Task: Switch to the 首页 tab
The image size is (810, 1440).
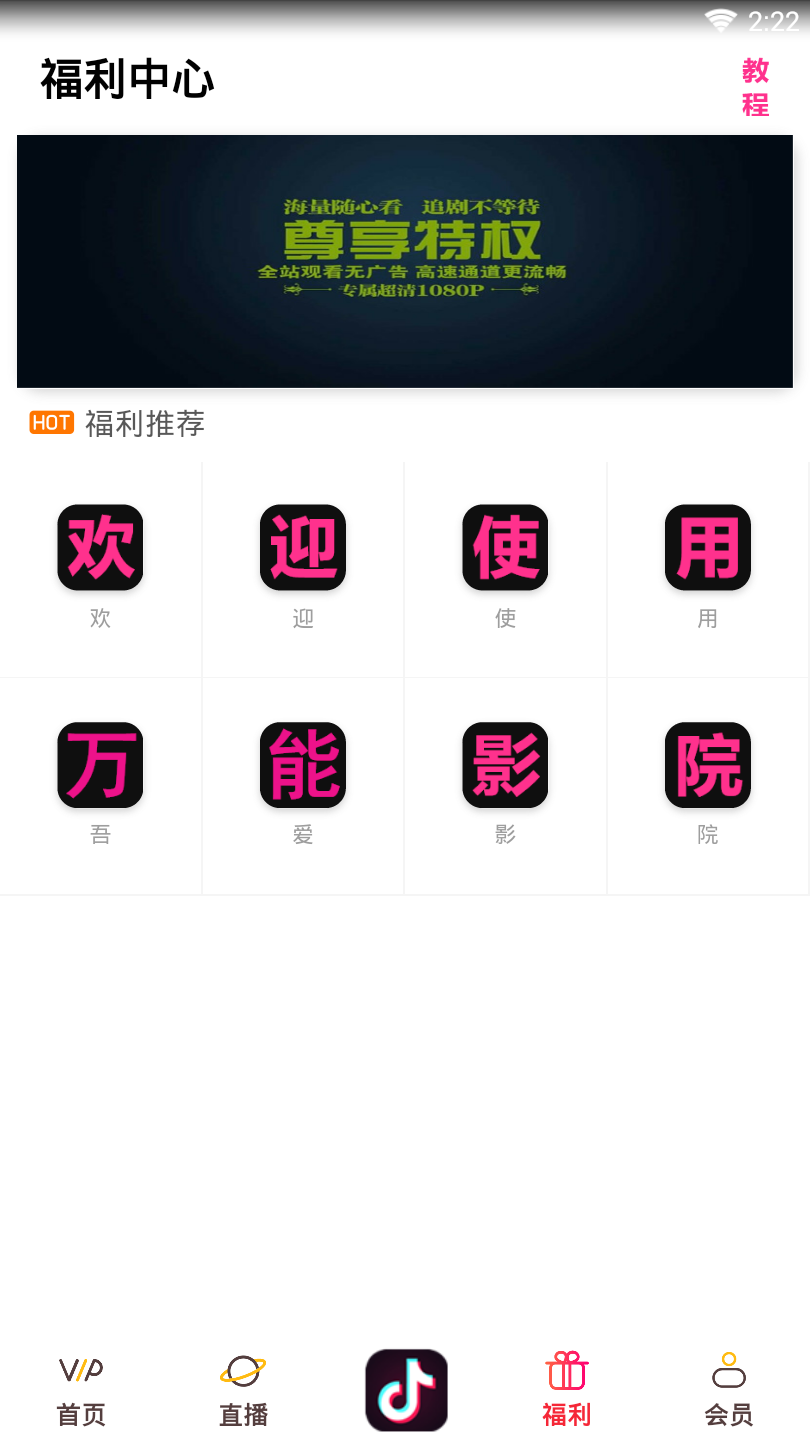Action: (x=81, y=1391)
